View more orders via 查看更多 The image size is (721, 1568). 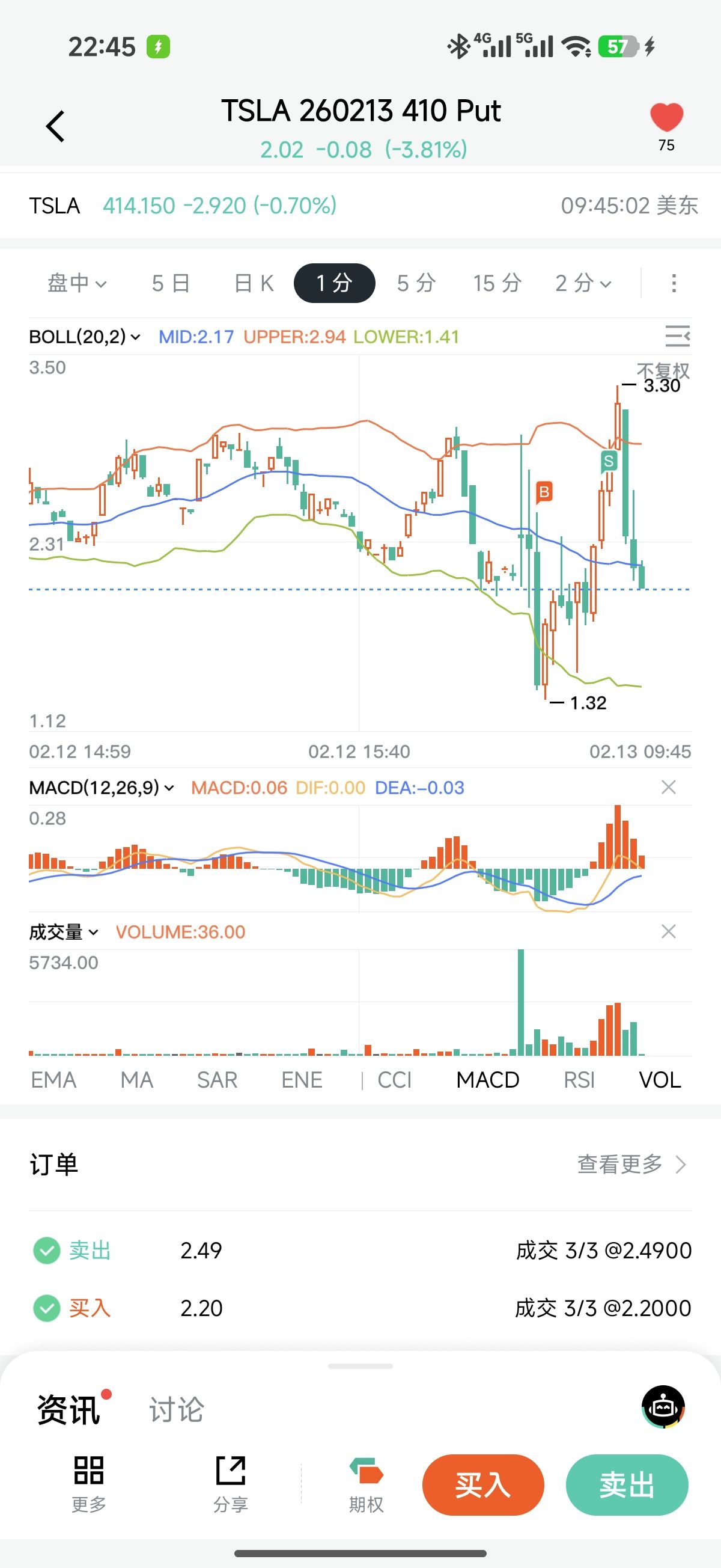pyautogui.click(x=631, y=1165)
